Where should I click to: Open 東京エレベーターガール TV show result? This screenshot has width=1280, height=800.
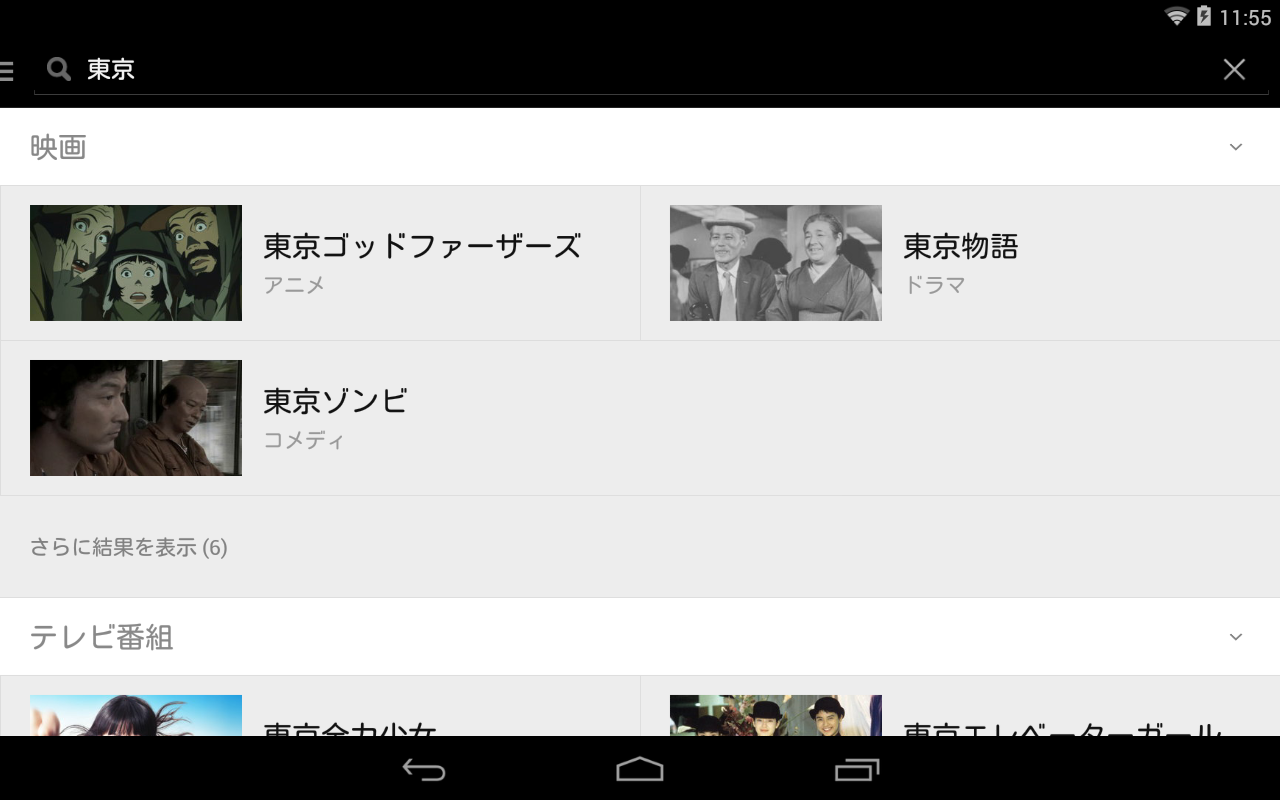(960, 715)
